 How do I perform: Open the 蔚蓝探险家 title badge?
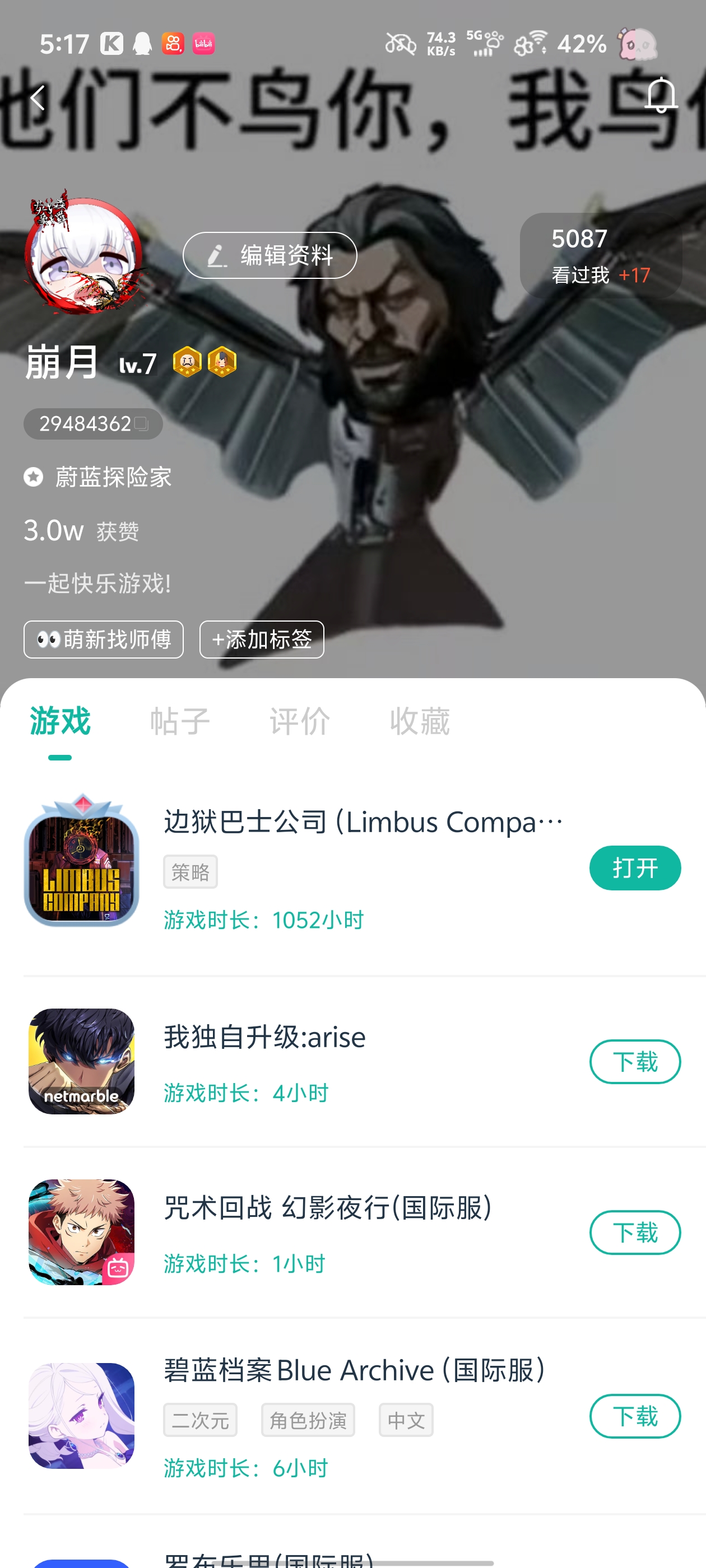pos(113,477)
